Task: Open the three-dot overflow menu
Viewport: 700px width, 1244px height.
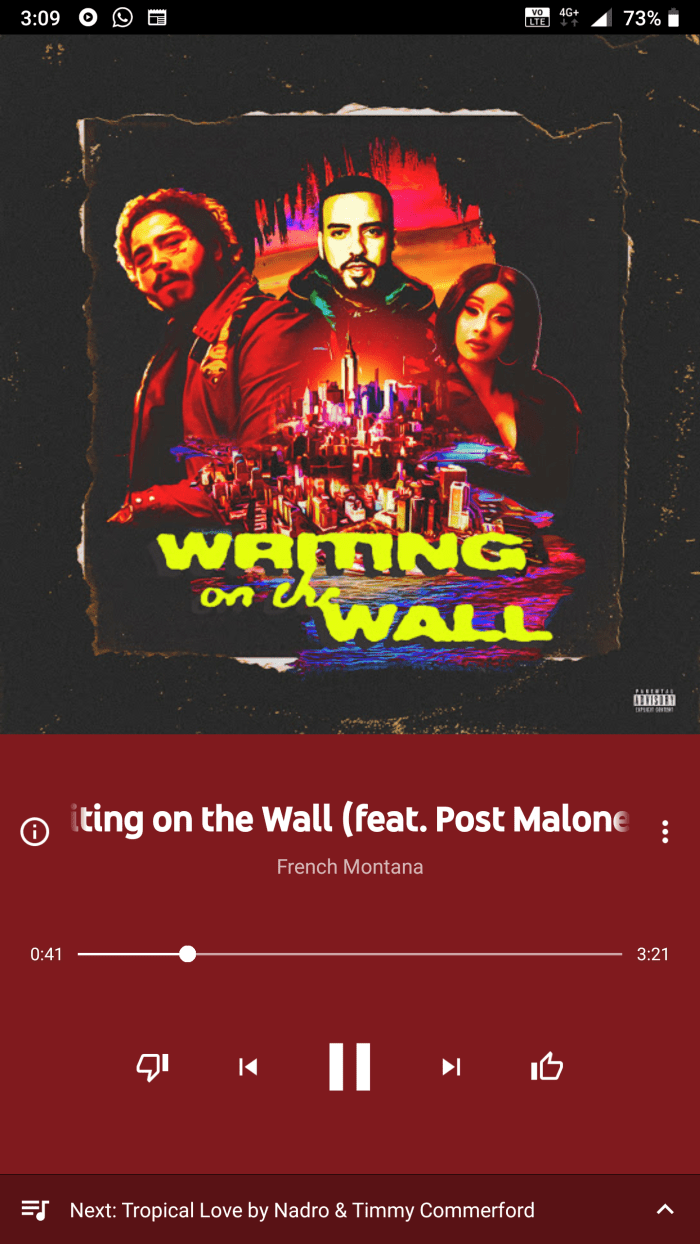Action: 665,831
